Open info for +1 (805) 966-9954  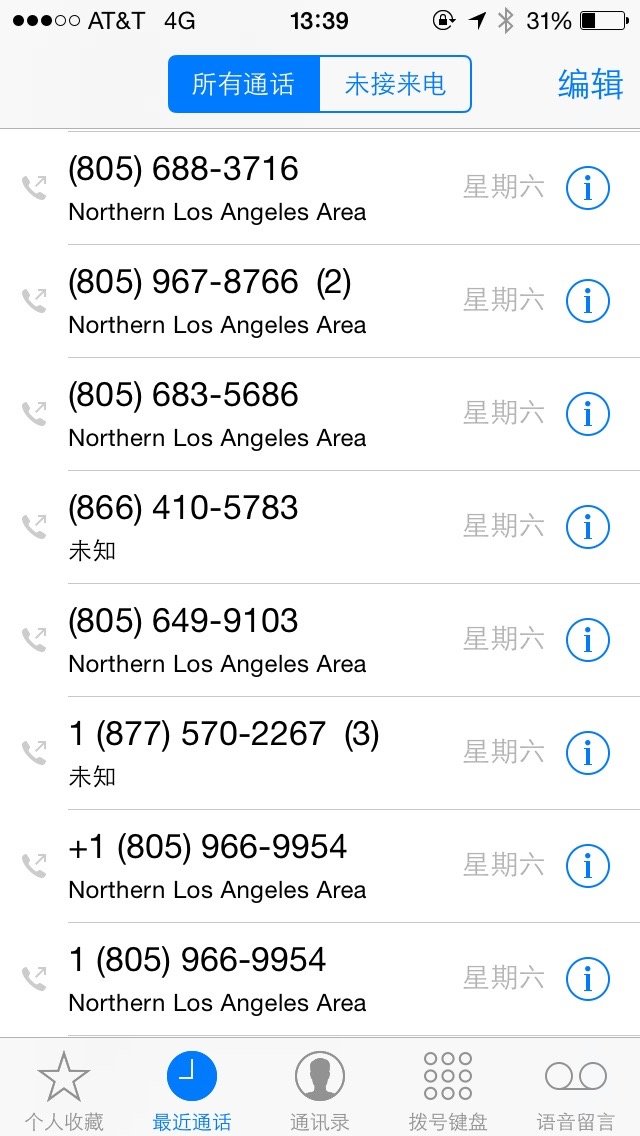(x=587, y=866)
